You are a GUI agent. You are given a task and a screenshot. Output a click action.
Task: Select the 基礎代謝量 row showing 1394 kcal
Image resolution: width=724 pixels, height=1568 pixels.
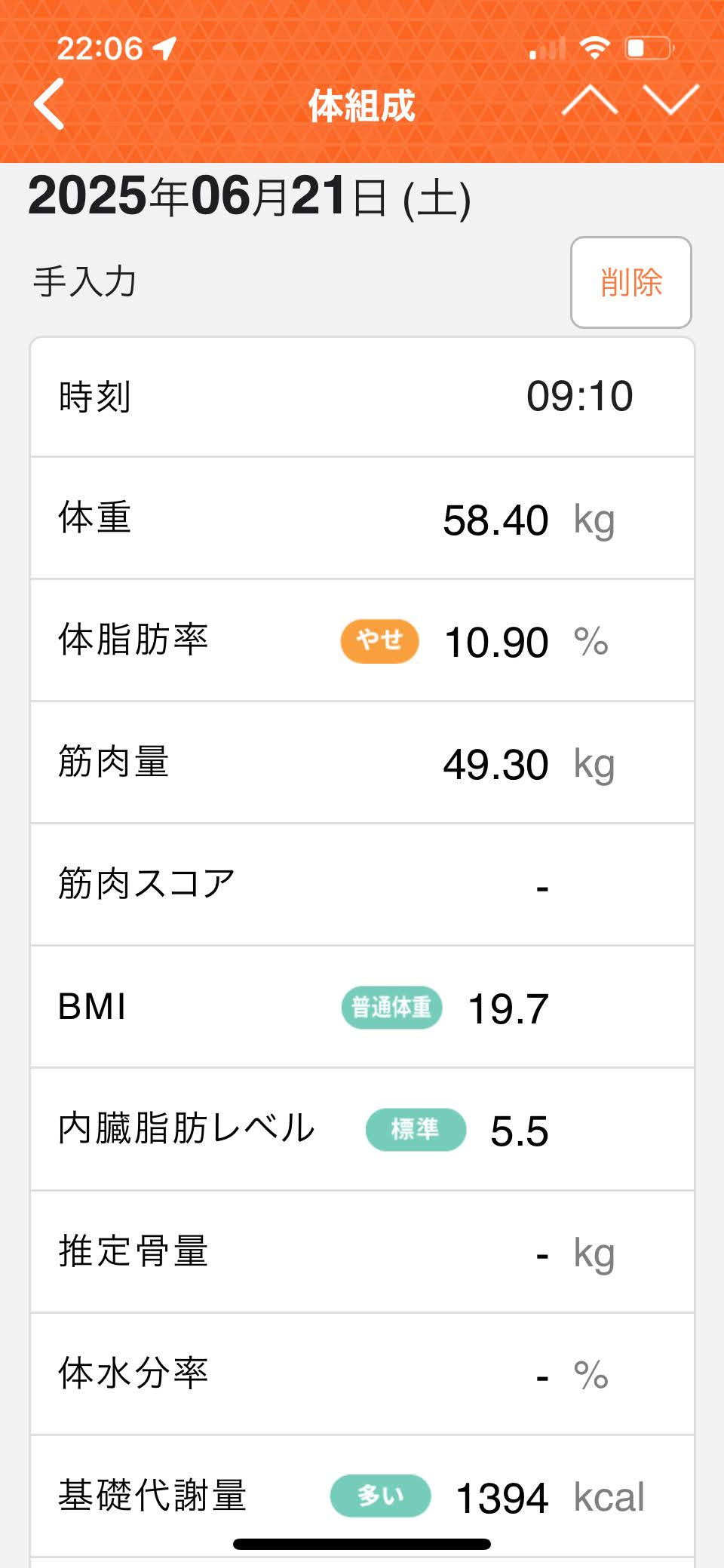click(362, 1496)
